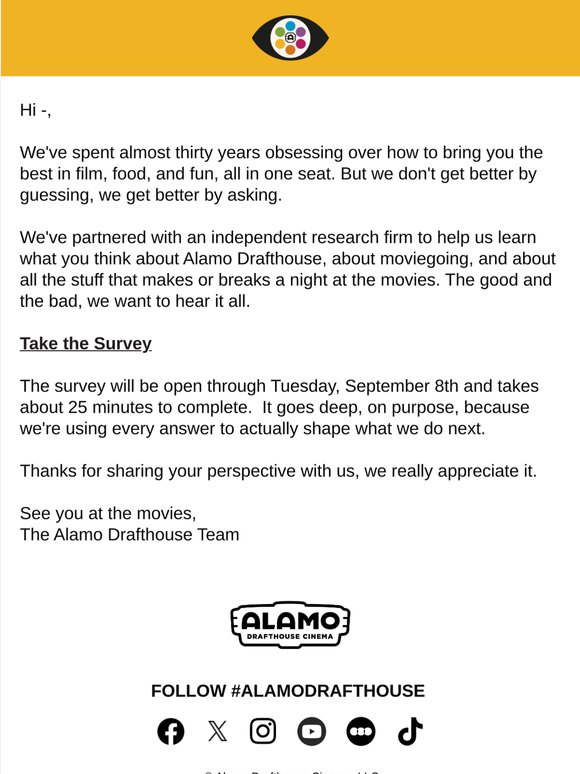
Task: Tap the Letterboxd three-dots icon
Action: tap(361, 731)
